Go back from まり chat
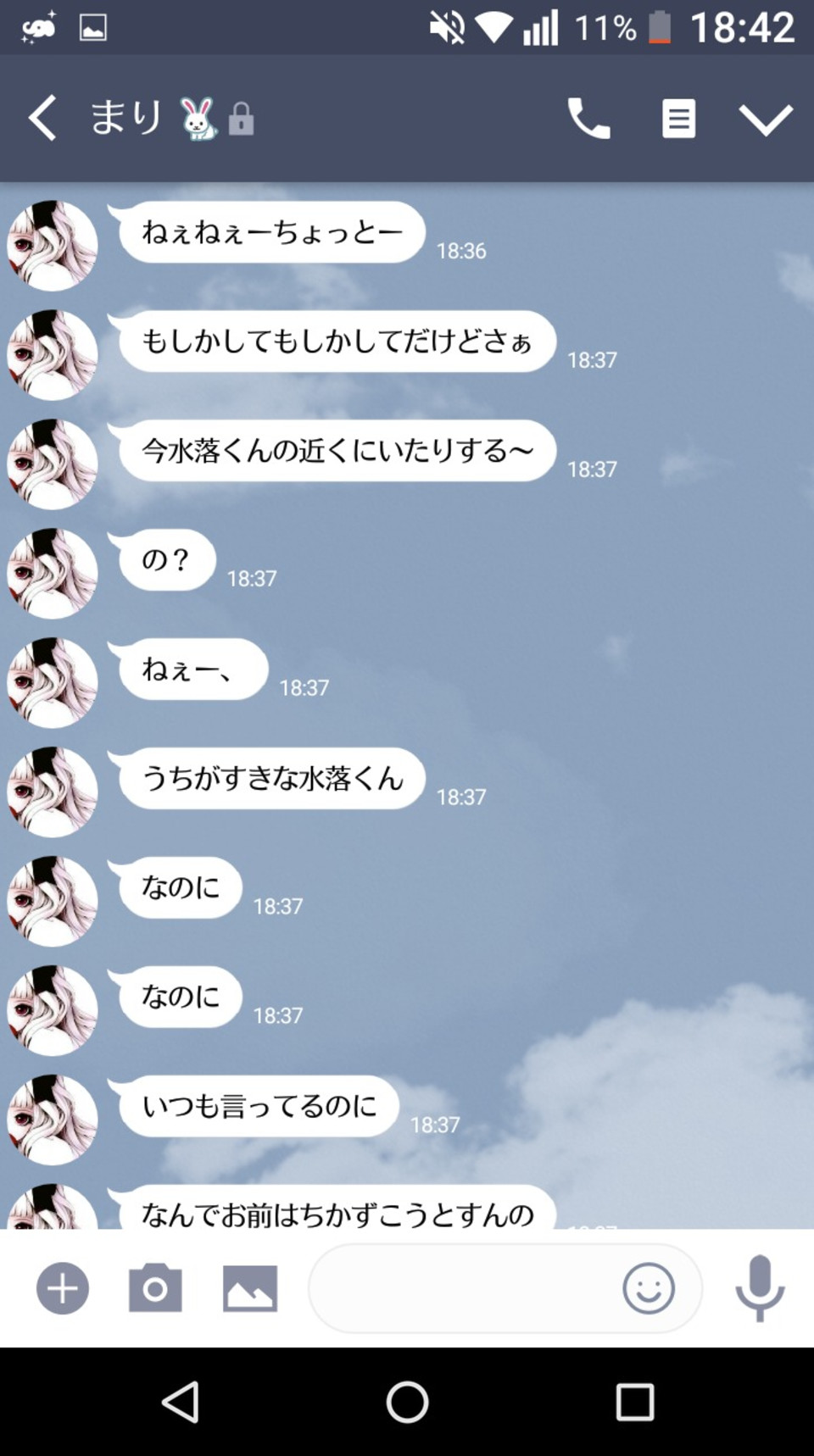 click(x=42, y=118)
